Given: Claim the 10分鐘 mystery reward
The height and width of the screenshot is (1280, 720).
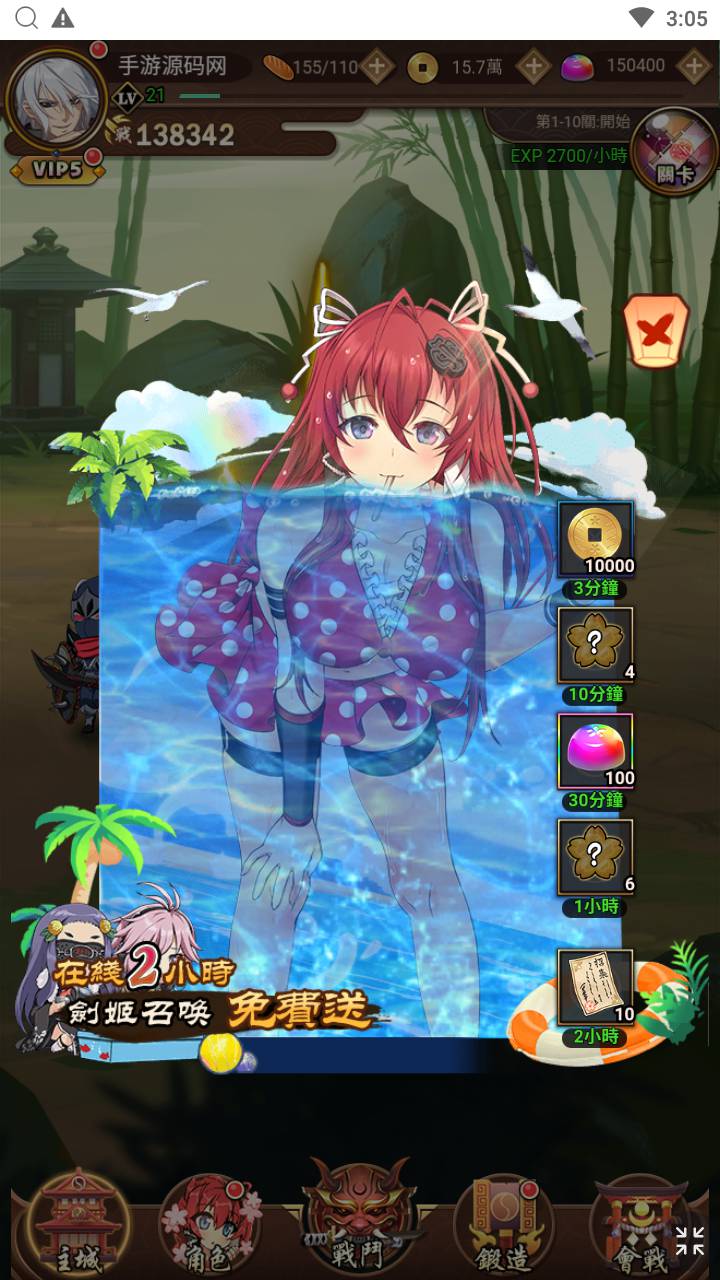Looking at the screenshot, I should pos(596,646).
